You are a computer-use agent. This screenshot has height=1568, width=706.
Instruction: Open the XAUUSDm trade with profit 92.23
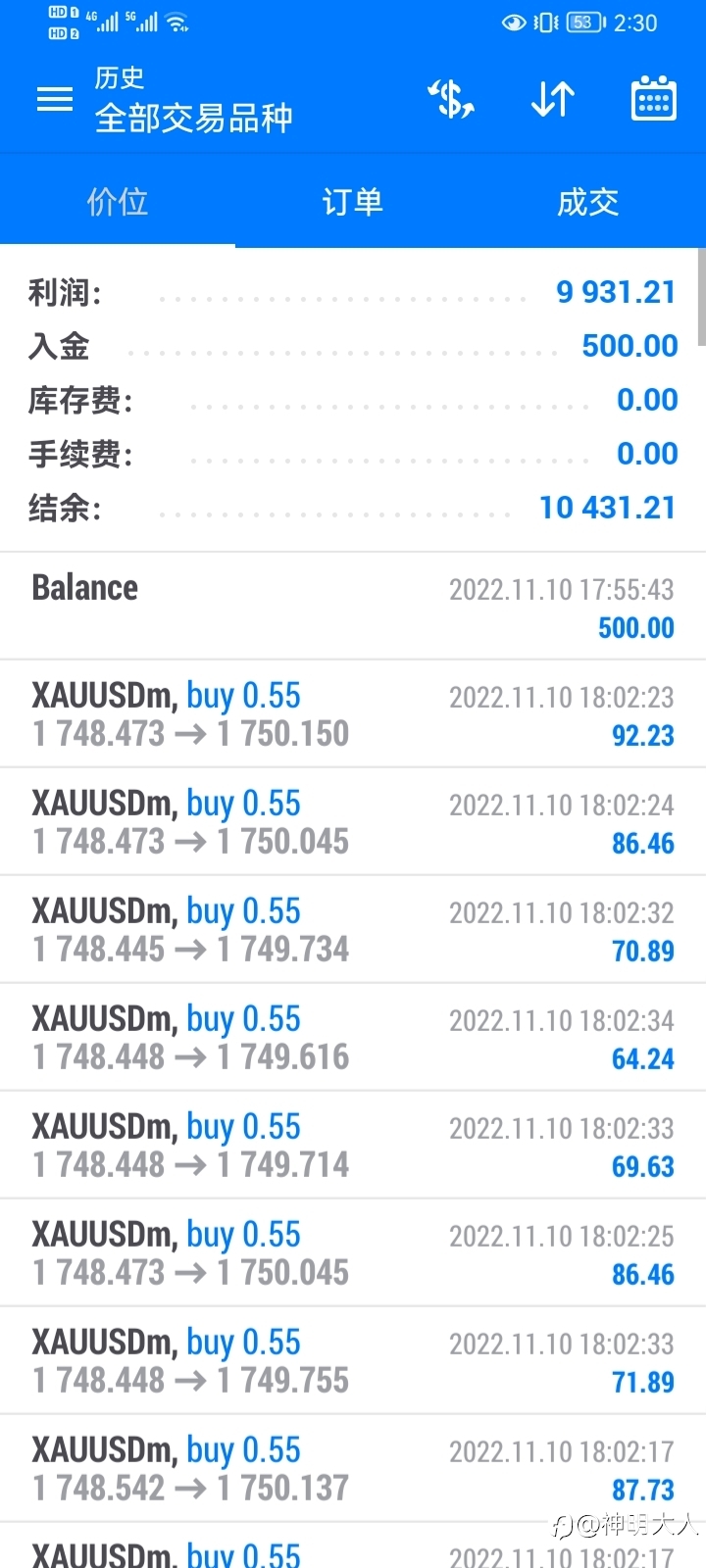pyautogui.click(x=353, y=713)
